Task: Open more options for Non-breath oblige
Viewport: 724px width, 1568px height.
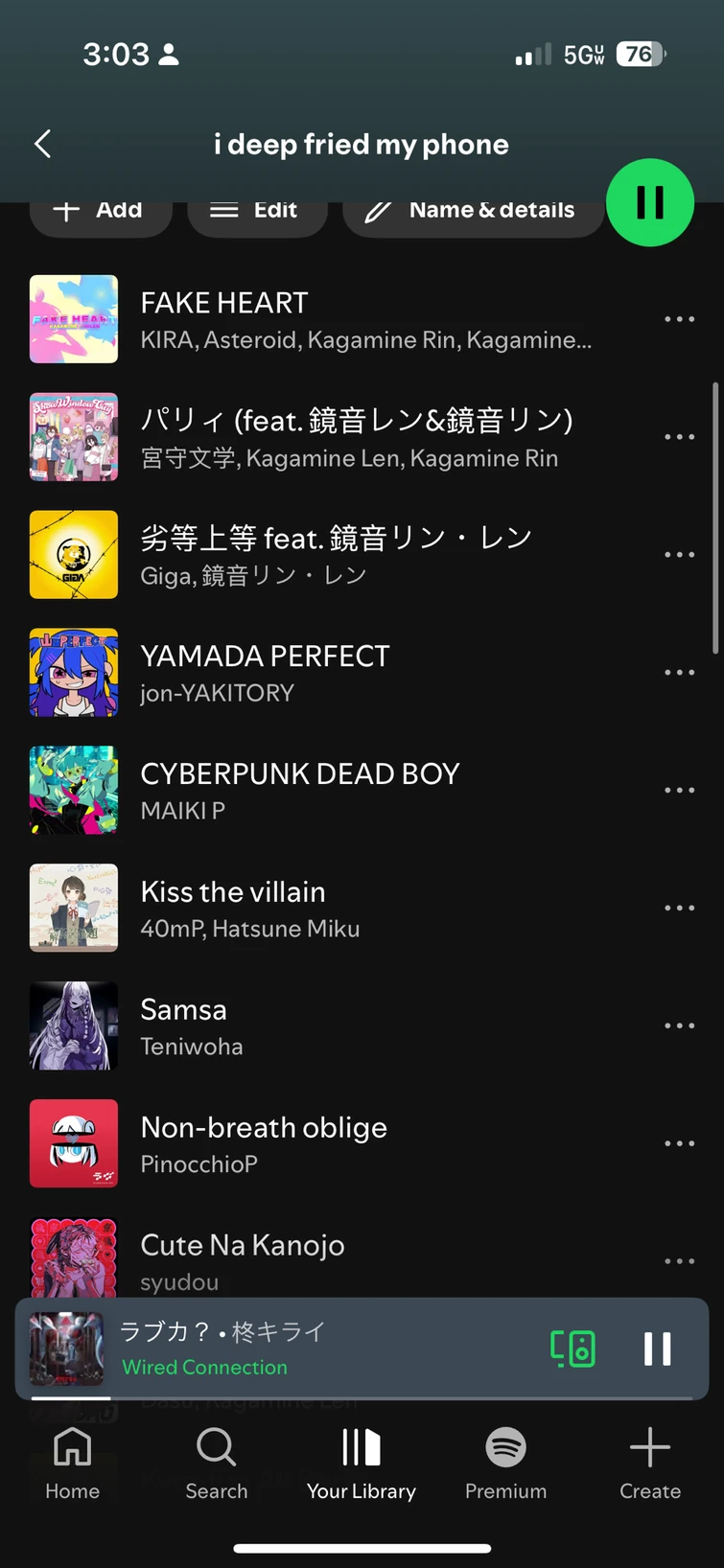Action: pos(679,1143)
